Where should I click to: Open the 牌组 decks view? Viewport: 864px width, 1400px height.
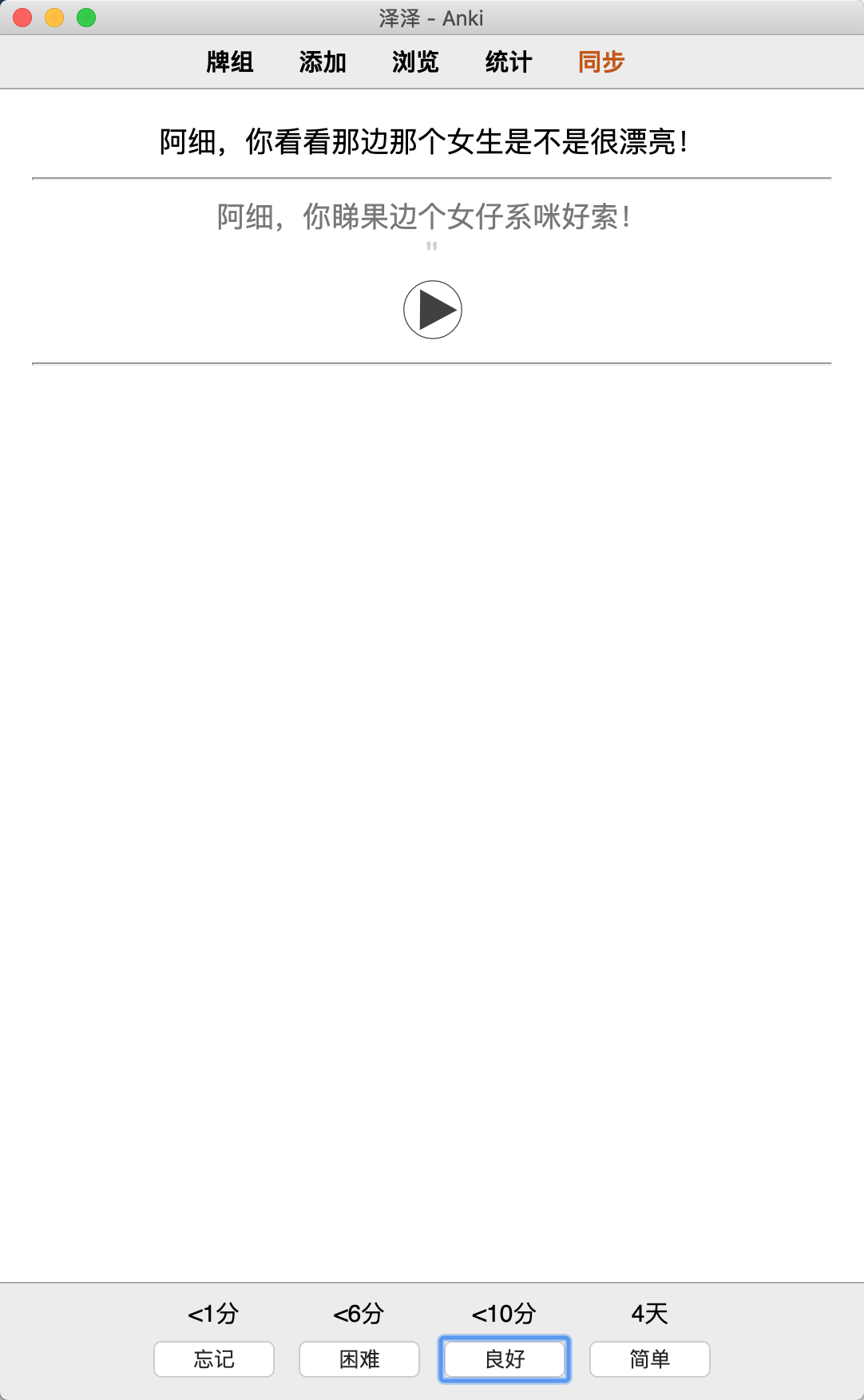[230, 61]
